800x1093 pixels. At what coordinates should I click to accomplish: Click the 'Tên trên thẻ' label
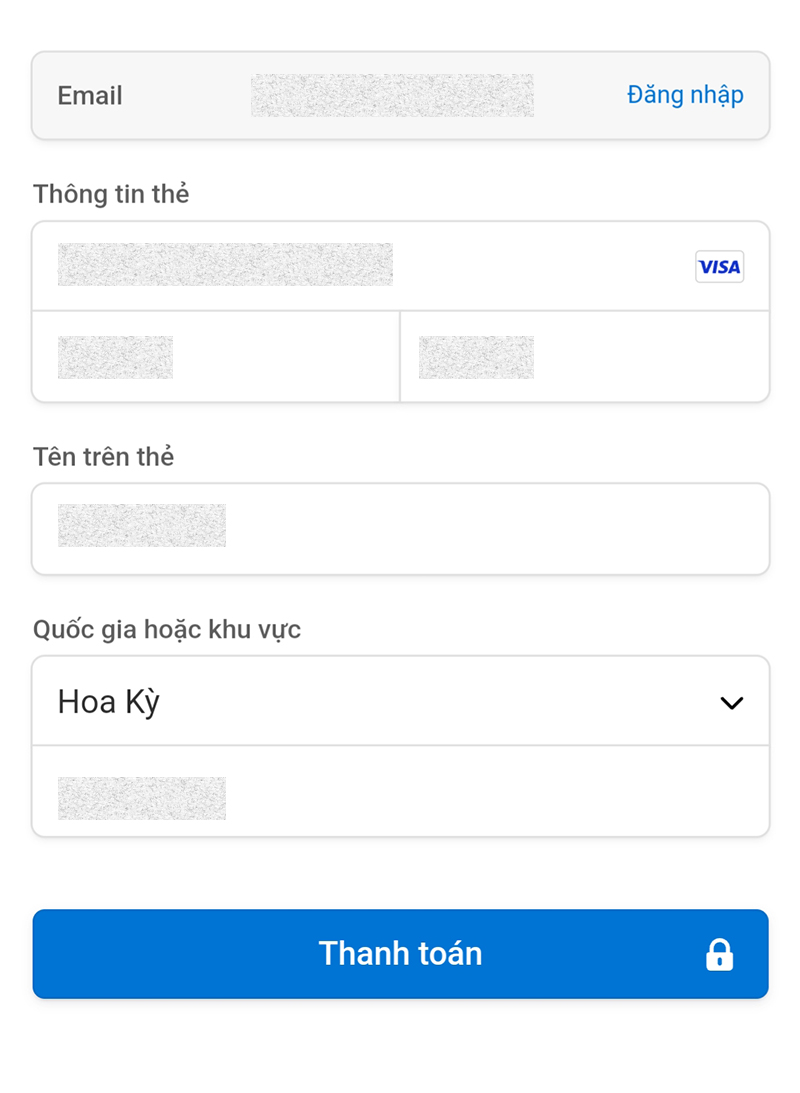click(x=103, y=456)
